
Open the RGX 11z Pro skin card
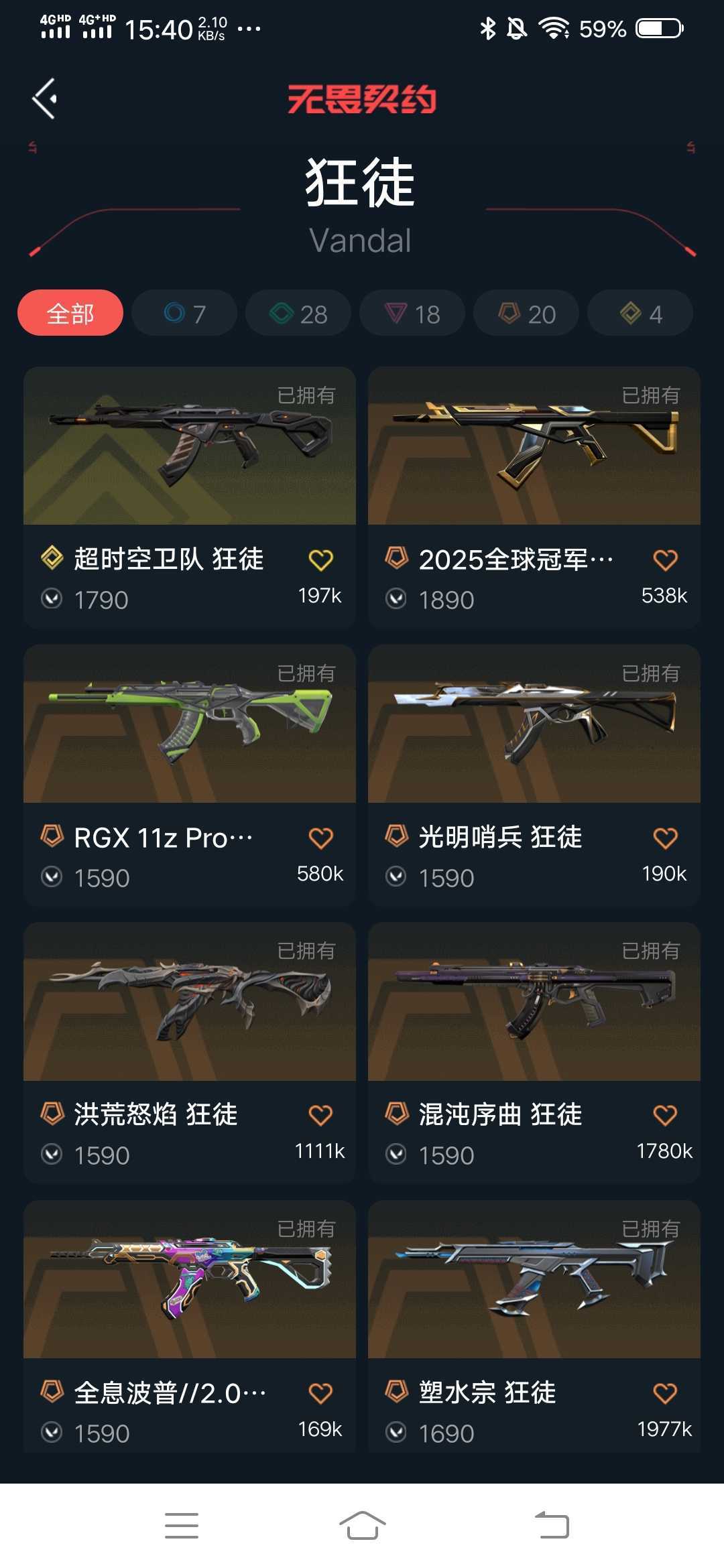(x=189, y=725)
